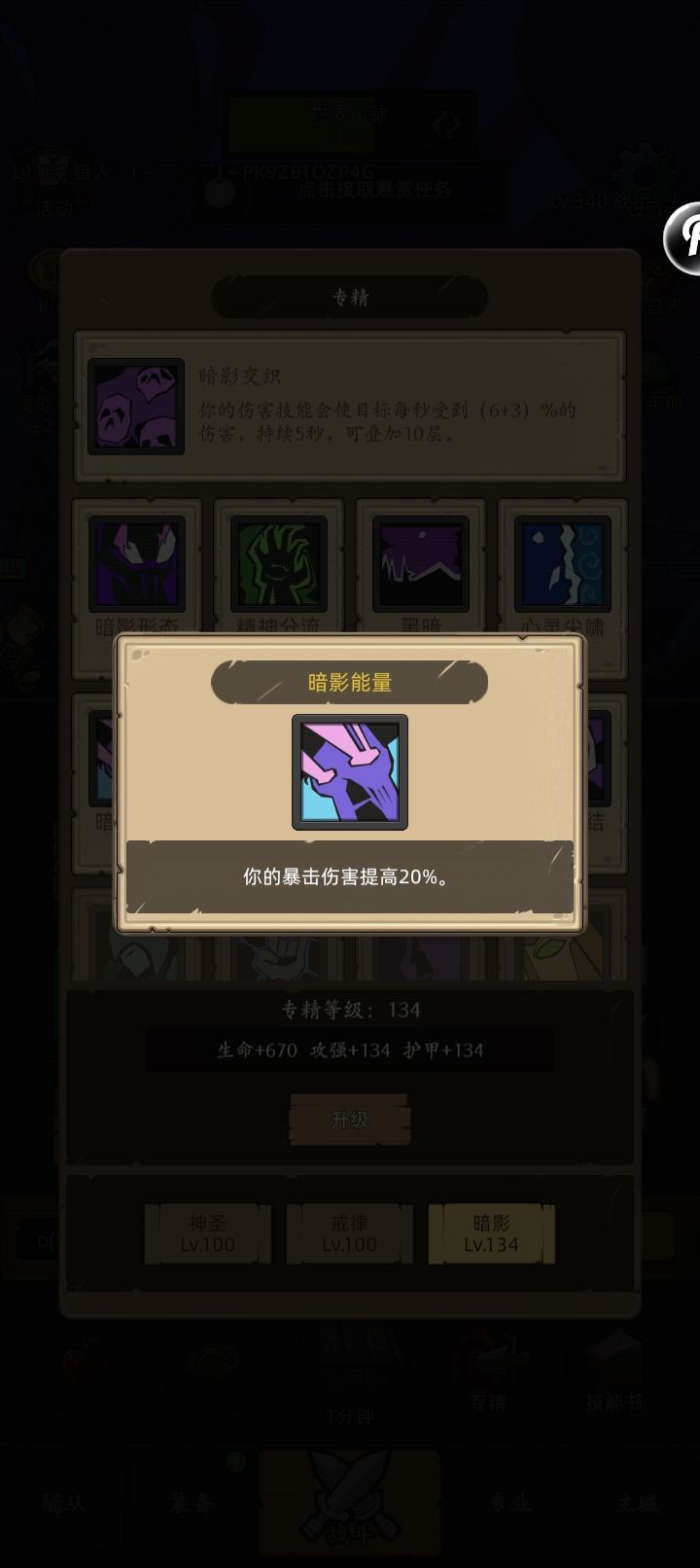Image resolution: width=700 pixels, height=1568 pixels.
Task: Select the 暗影 Lv.134 specialization tab
Action: (491, 1232)
